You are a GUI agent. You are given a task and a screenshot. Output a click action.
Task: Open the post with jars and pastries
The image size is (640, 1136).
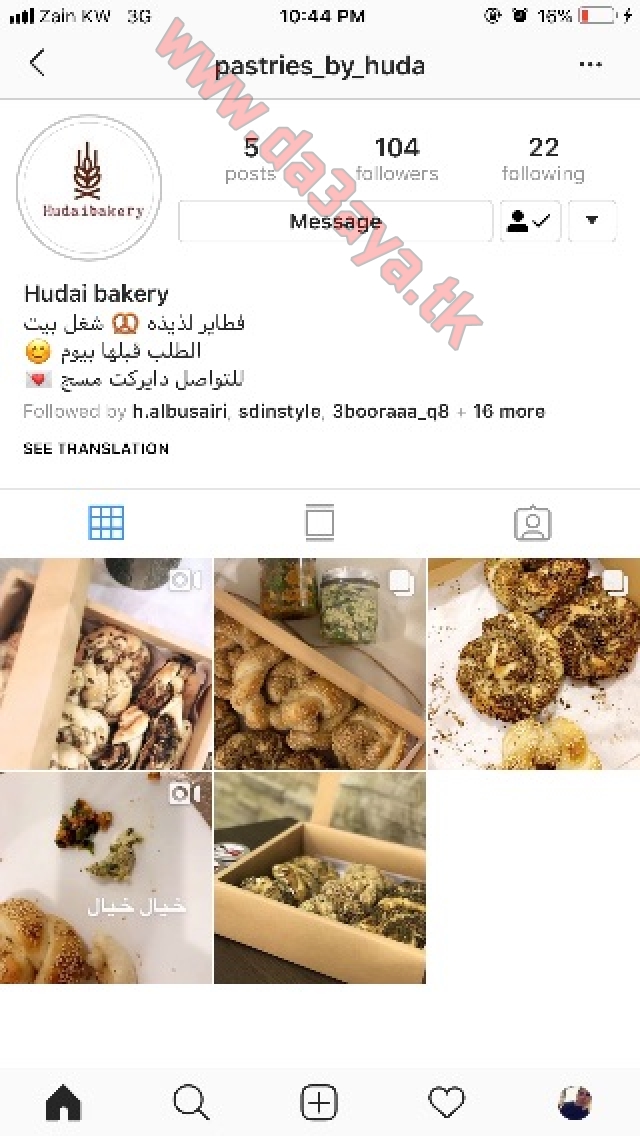320,664
